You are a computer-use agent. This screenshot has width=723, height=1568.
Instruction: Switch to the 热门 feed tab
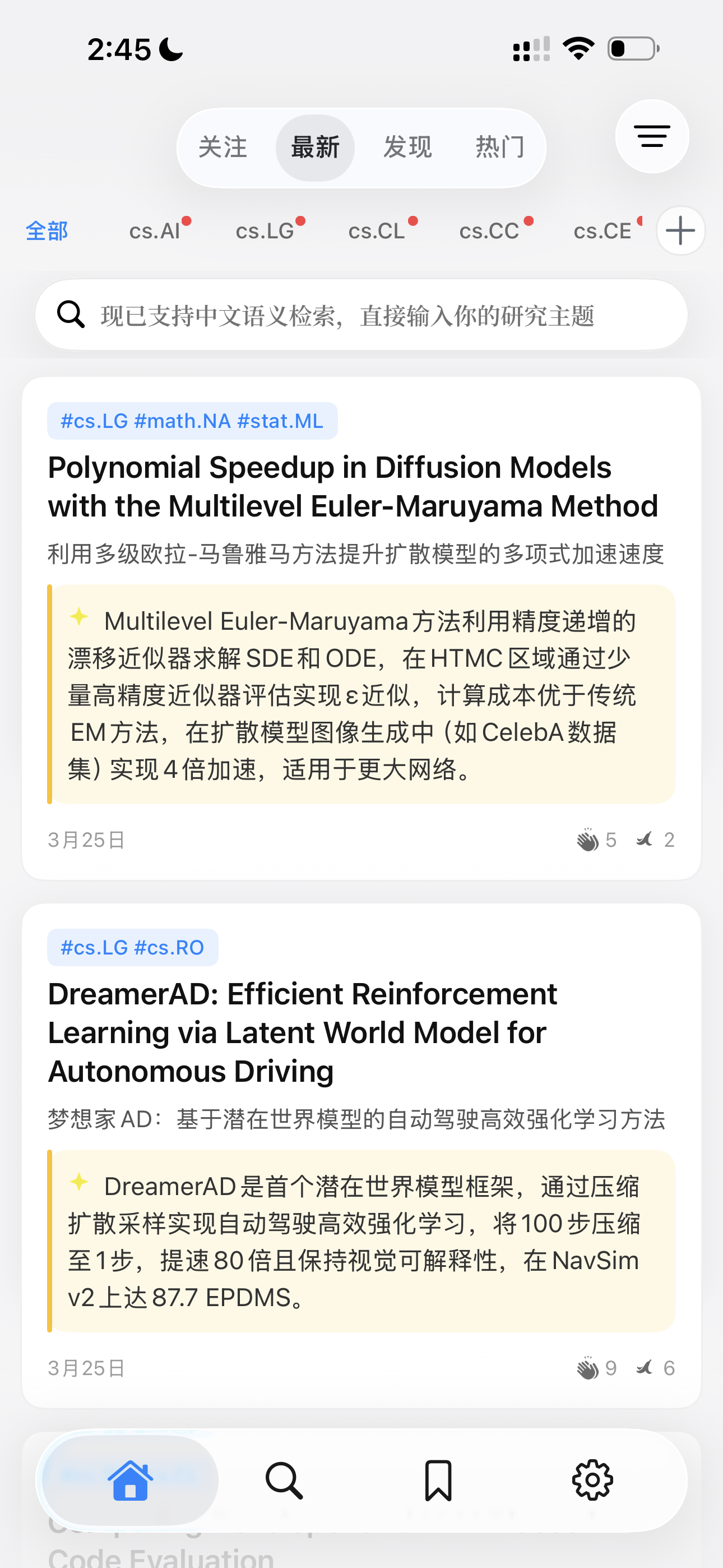tap(499, 147)
